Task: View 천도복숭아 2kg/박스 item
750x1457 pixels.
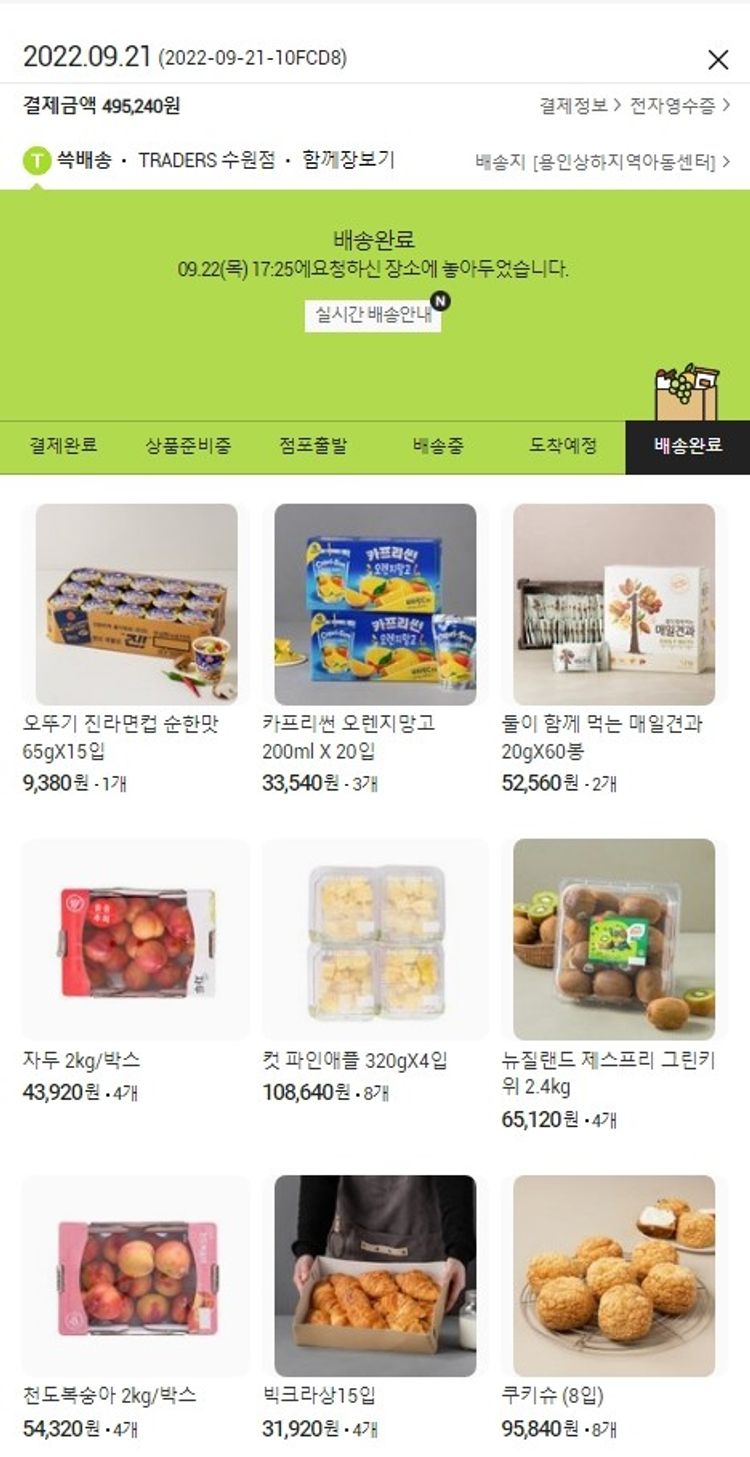Action: coord(136,1275)
